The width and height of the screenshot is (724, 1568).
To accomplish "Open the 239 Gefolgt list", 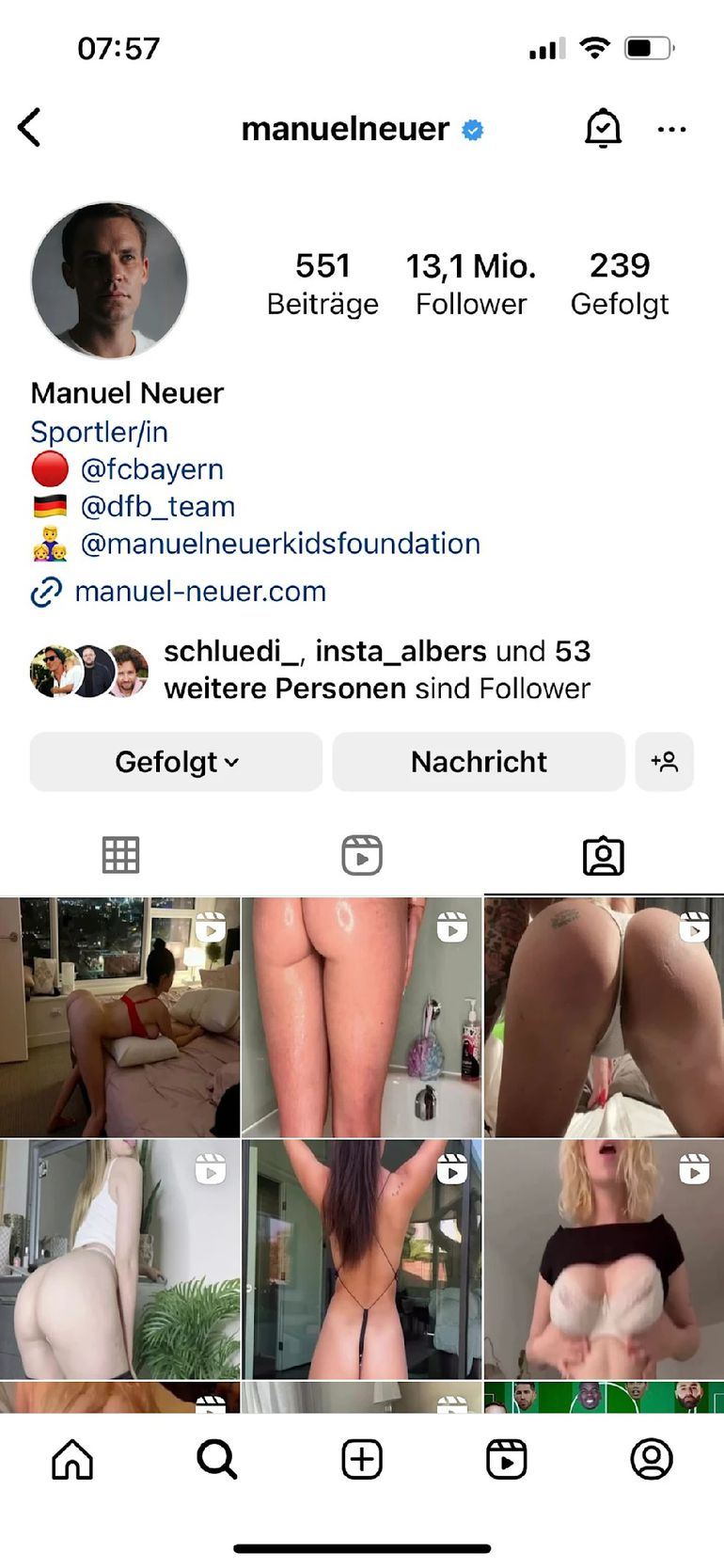I will (620, 283).
